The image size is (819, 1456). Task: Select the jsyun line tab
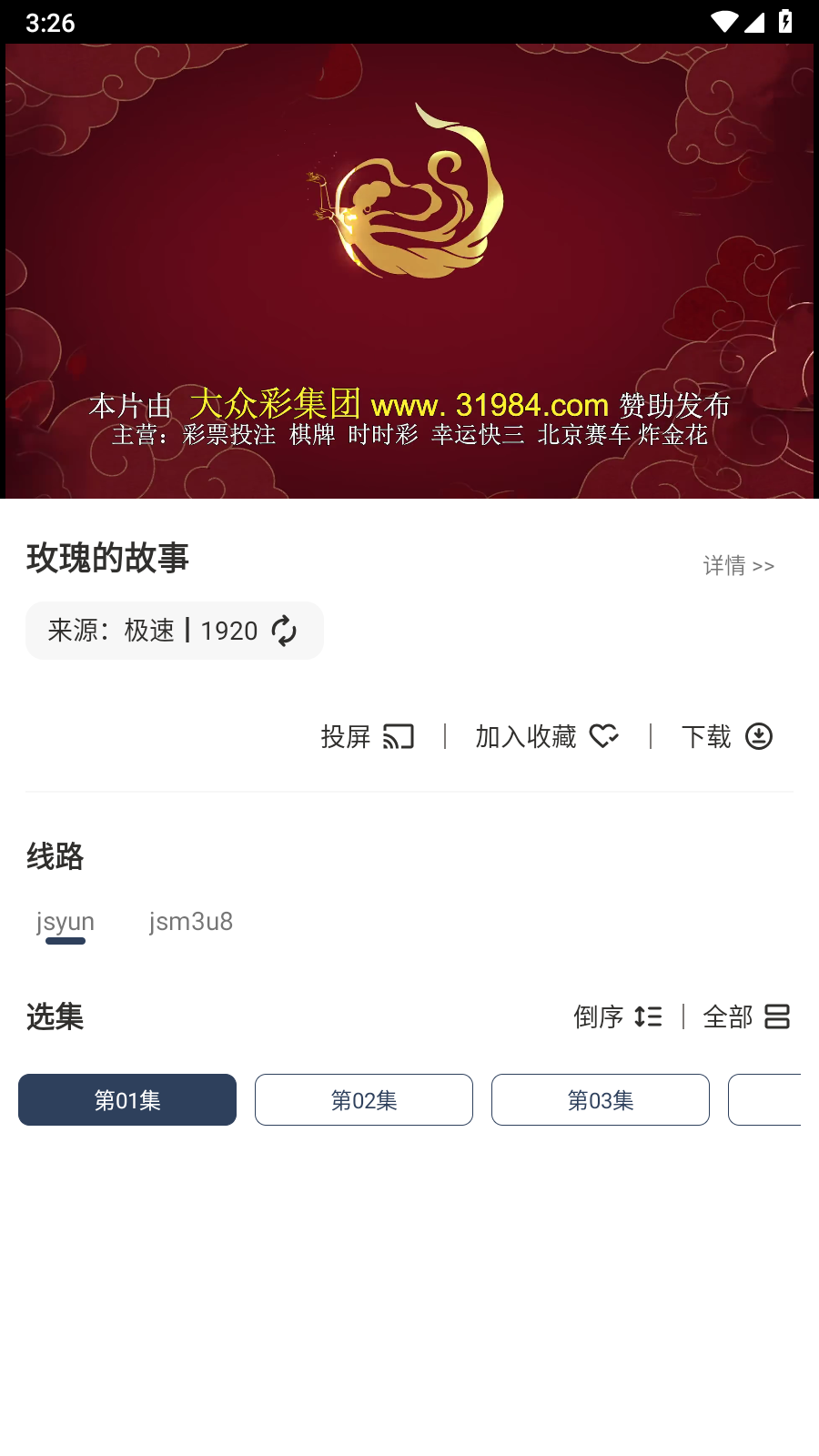tap(65, 922)
